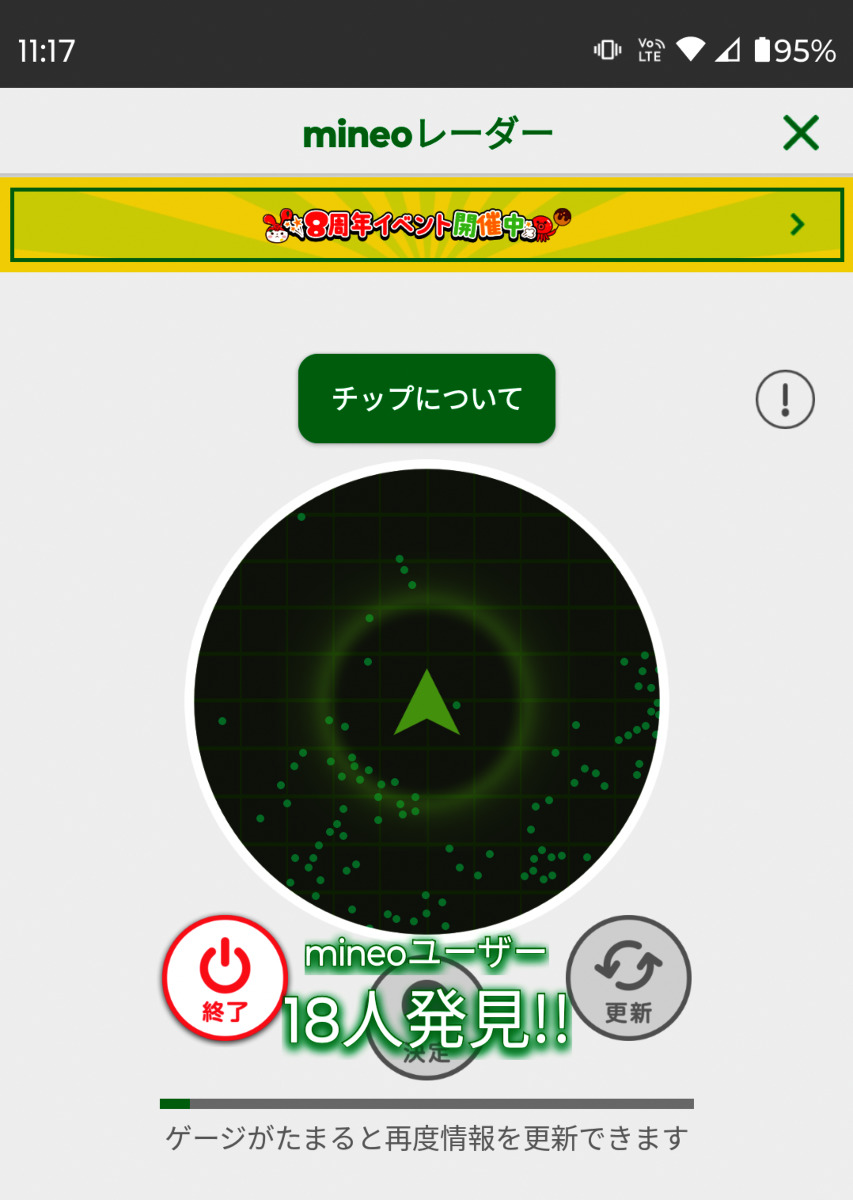Tap the 決定 confirm button
Image resolution: width=853 pixels, height=1200 pixels.
click(427, 1020)
